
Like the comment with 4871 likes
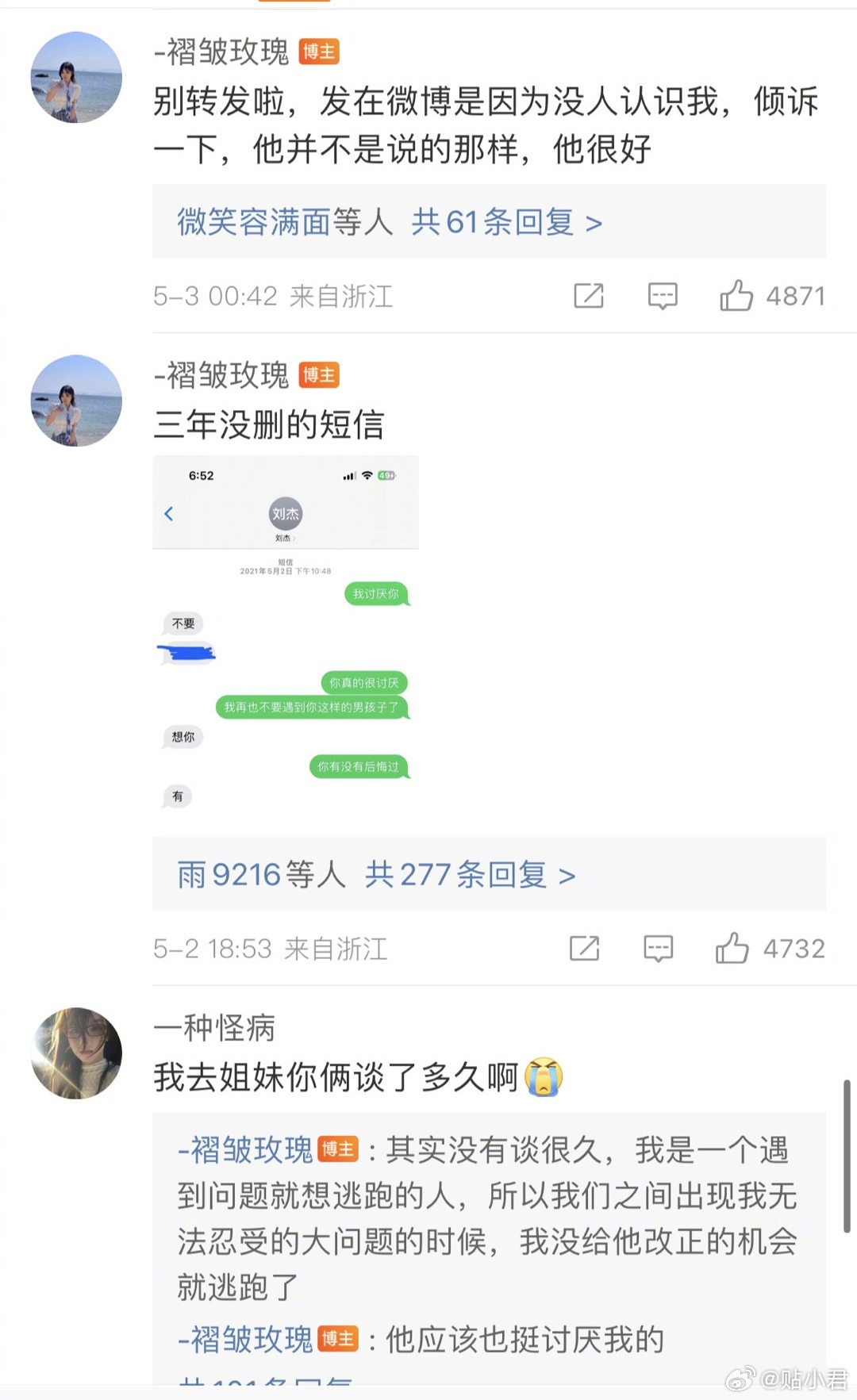736,296
